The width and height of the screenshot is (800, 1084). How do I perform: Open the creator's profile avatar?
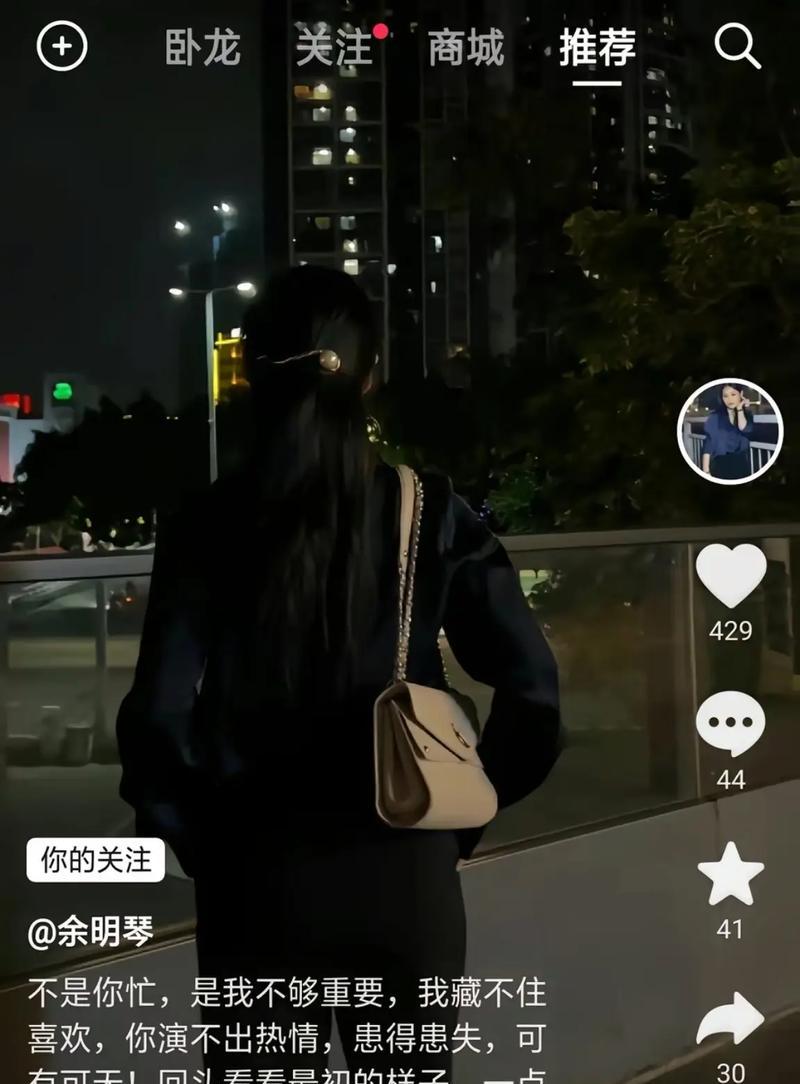(730, 432)
